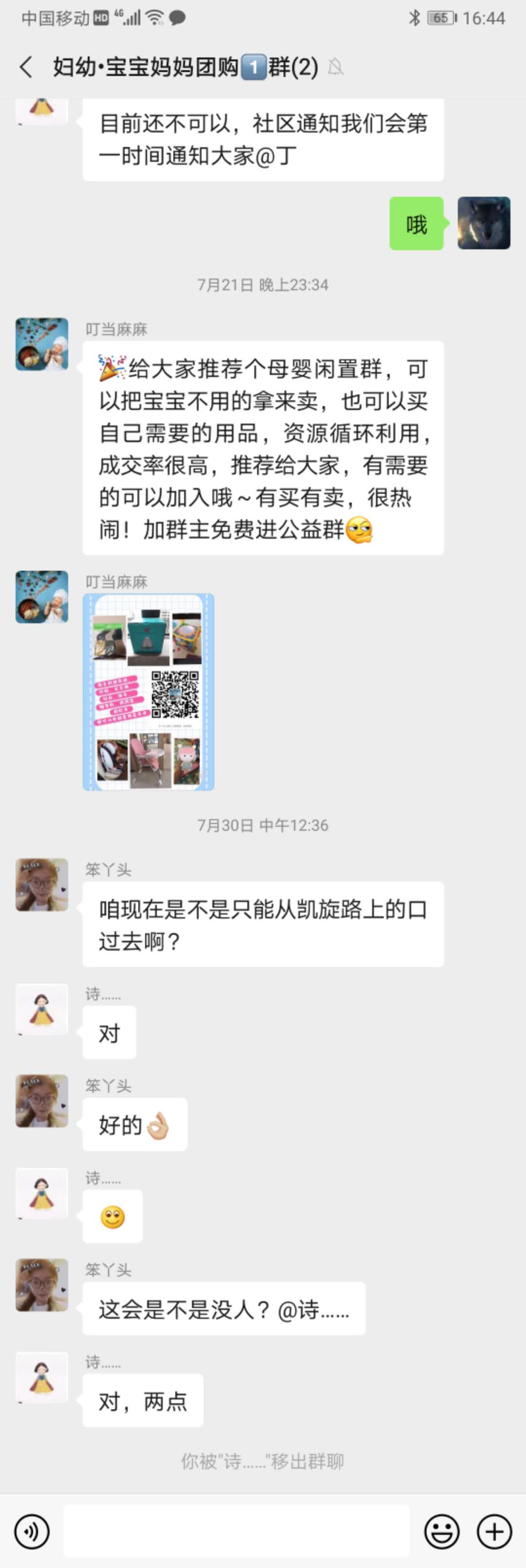This screenshot has width=526, height=1568.
Task: Go back from the group chat
Action: 26,67
